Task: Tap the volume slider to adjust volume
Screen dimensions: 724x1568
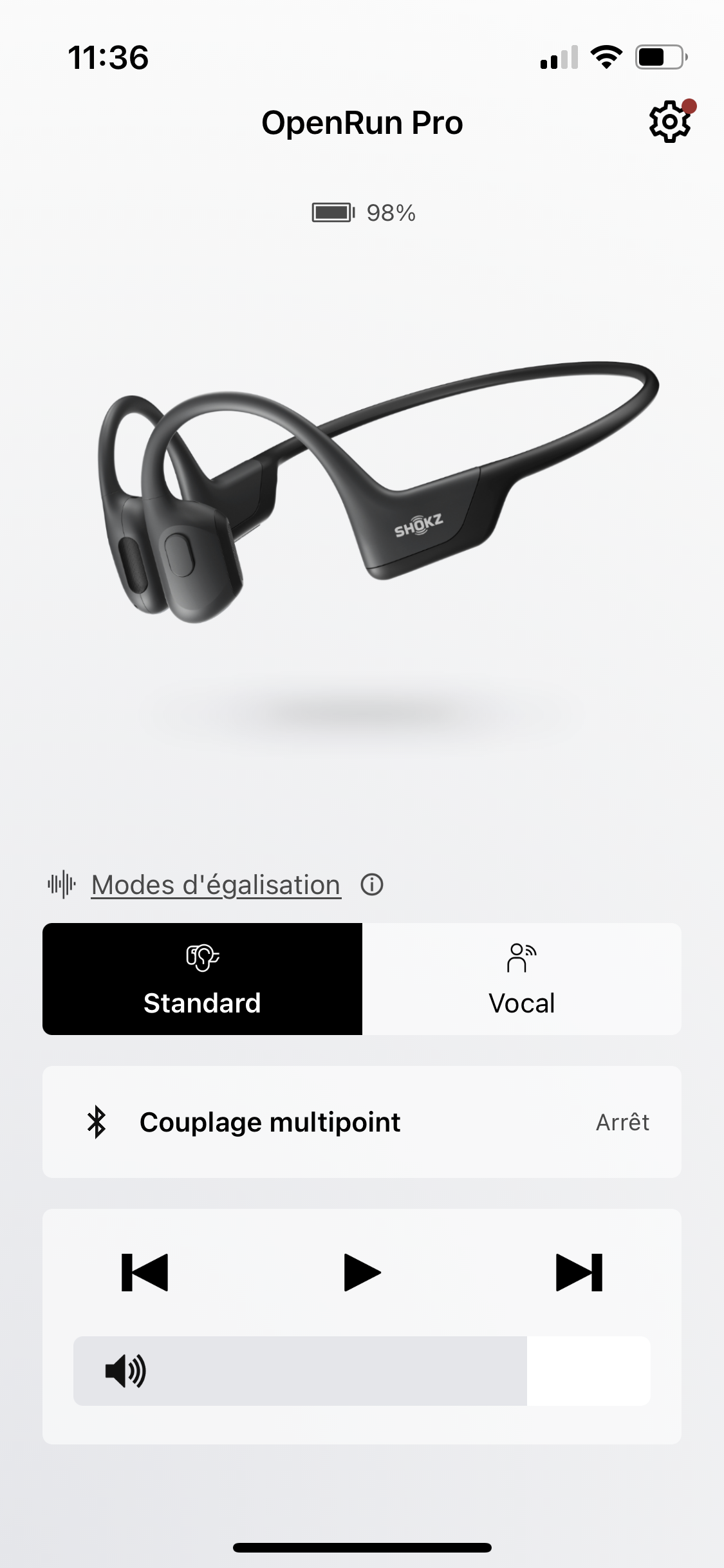Action: [362, 1370]
